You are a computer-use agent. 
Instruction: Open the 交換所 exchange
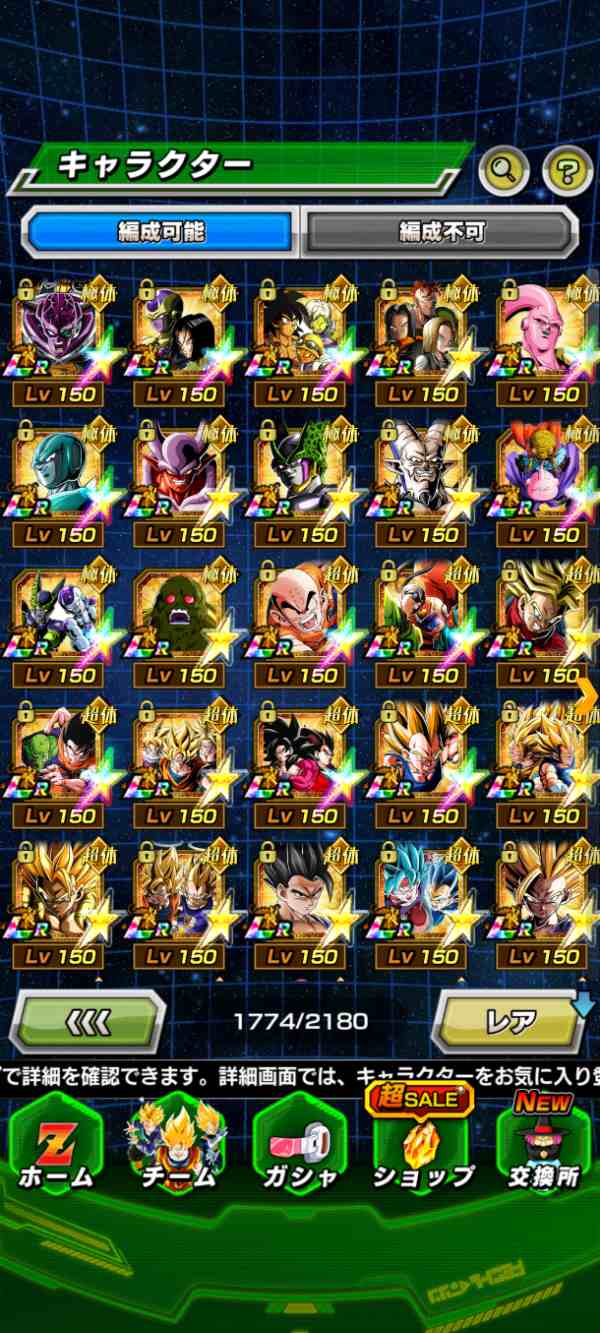click(544, 1148)
